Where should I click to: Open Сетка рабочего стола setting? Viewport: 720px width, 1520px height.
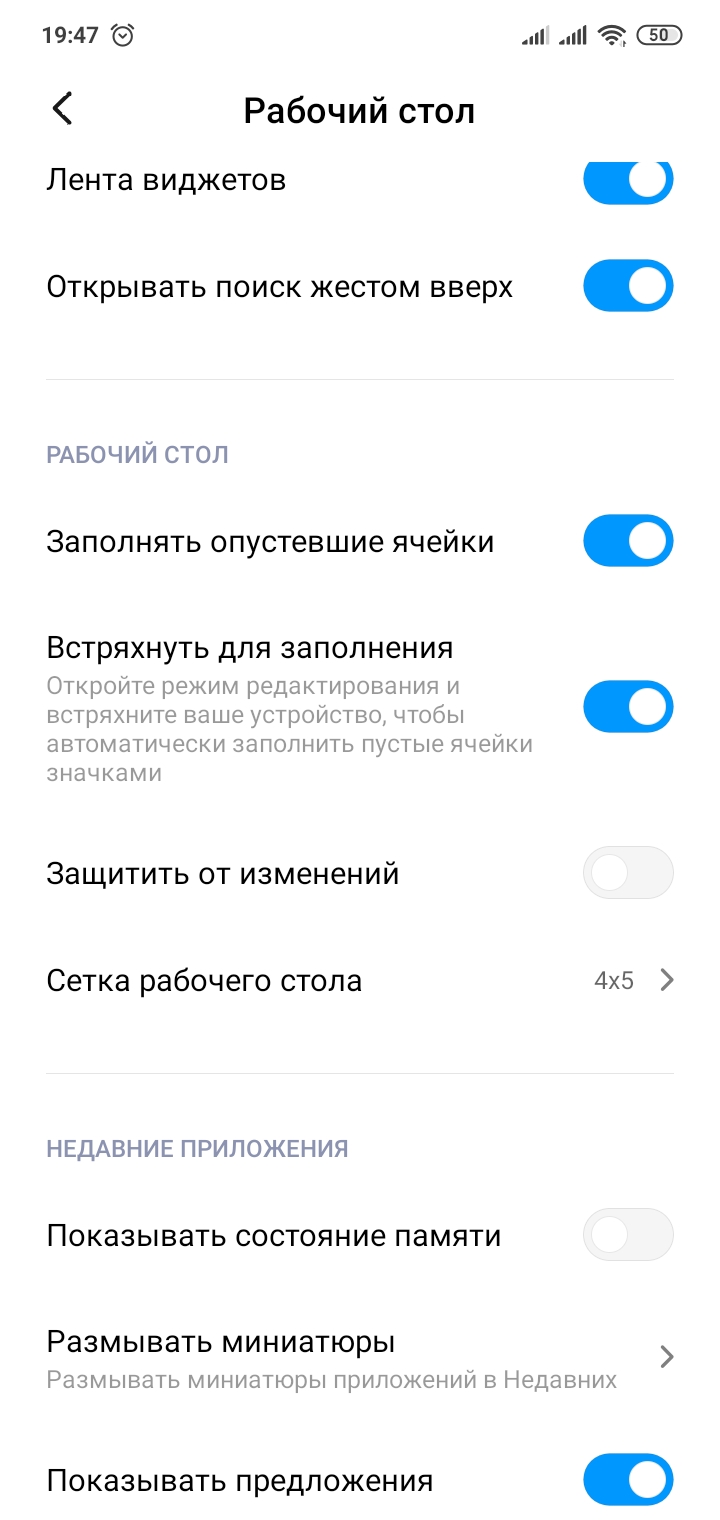tap(360, 980)
